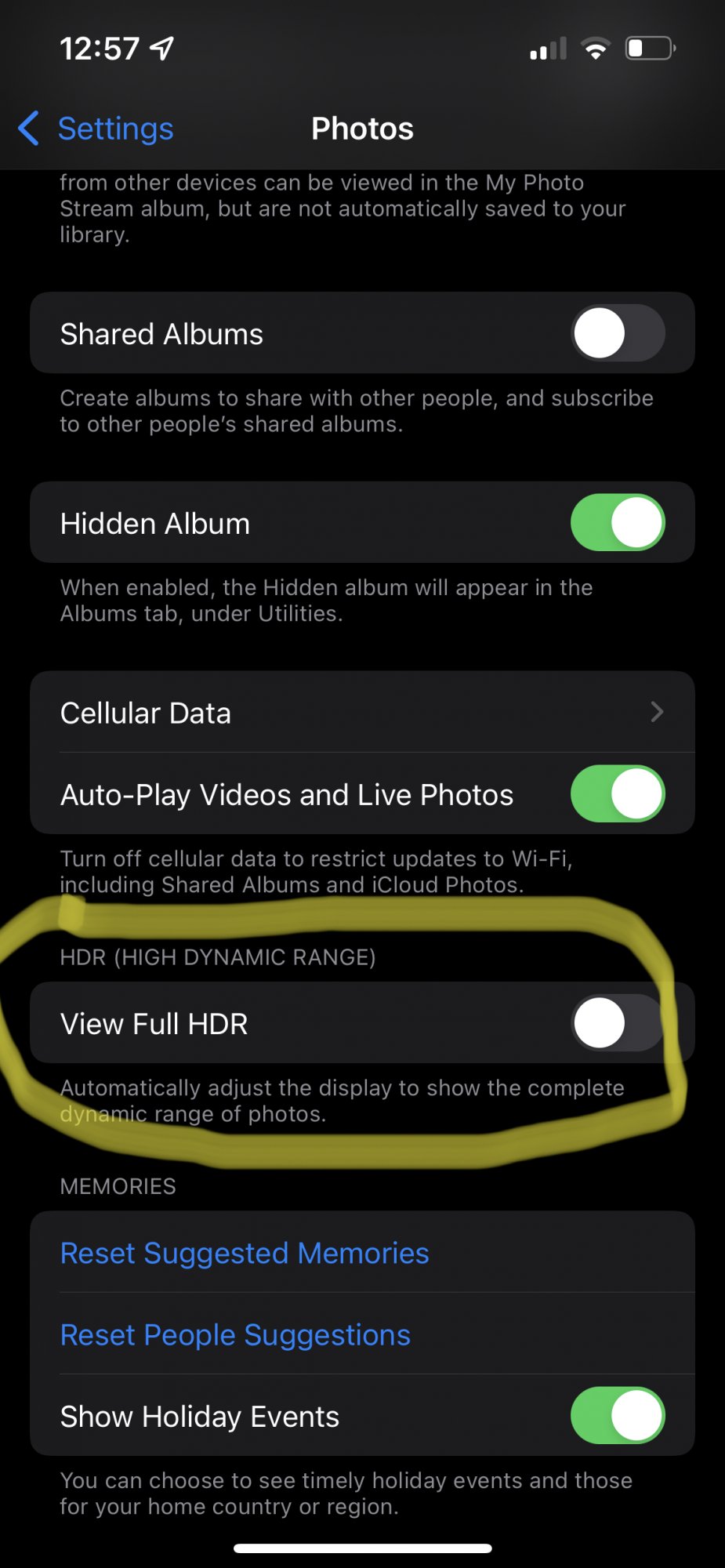The image size is (725, 1568).
Task: Switch off Show Holiday Events
Action: click(618, 1416)
